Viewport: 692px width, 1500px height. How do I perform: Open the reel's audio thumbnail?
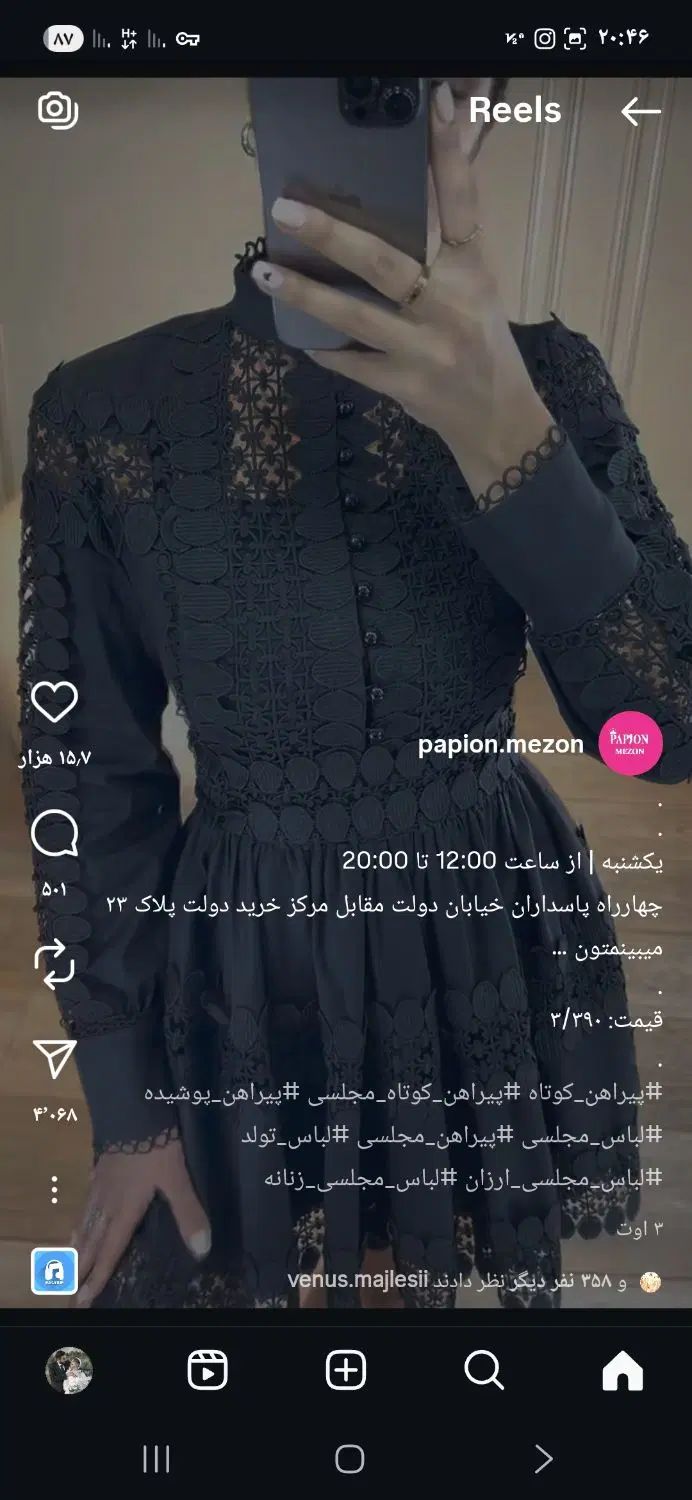(x=54, y=1271)
